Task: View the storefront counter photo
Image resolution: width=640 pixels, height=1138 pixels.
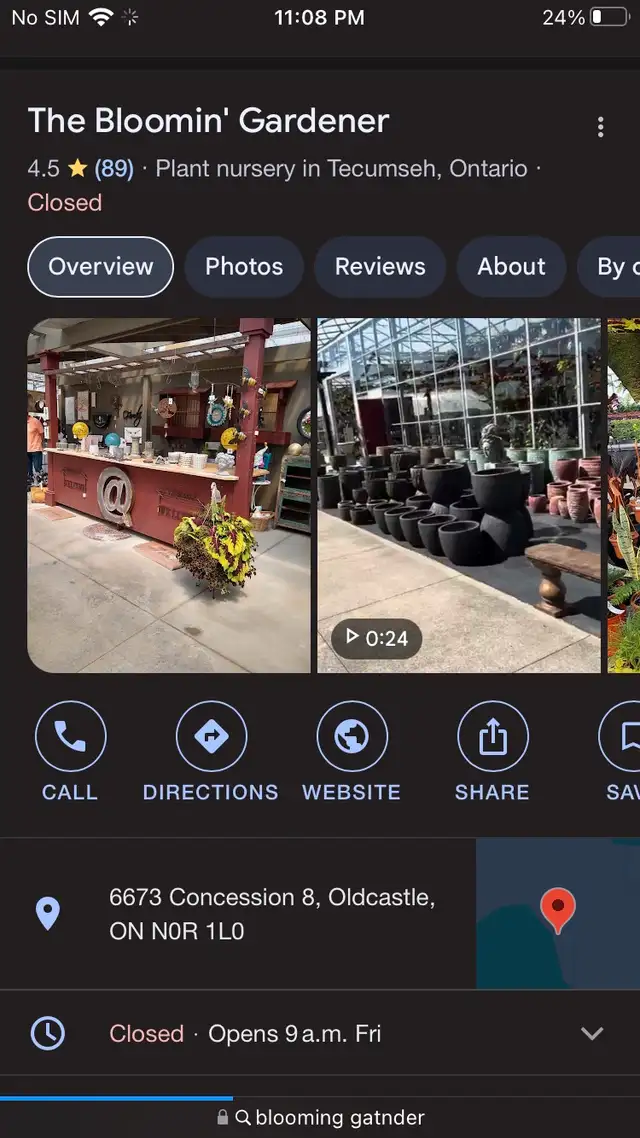Action: click(x=169, y=495)
